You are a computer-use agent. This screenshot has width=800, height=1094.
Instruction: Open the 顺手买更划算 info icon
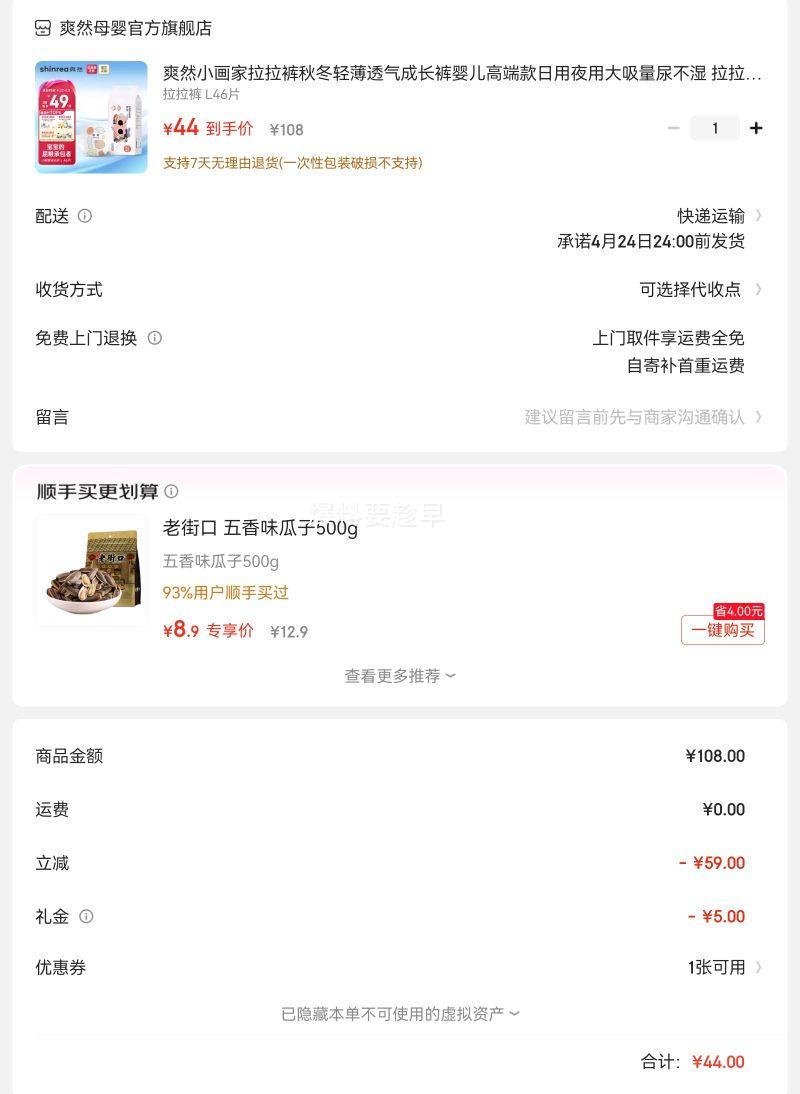coord(172,491)
